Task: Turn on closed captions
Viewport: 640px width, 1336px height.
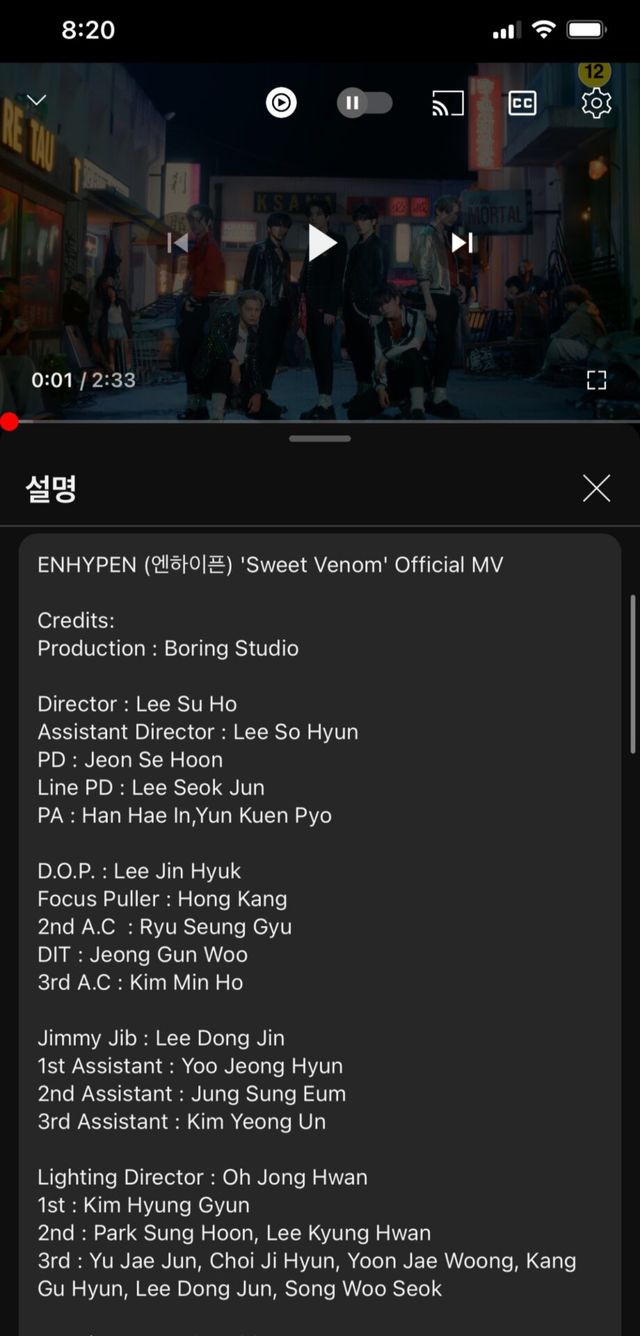Action: 522,103
